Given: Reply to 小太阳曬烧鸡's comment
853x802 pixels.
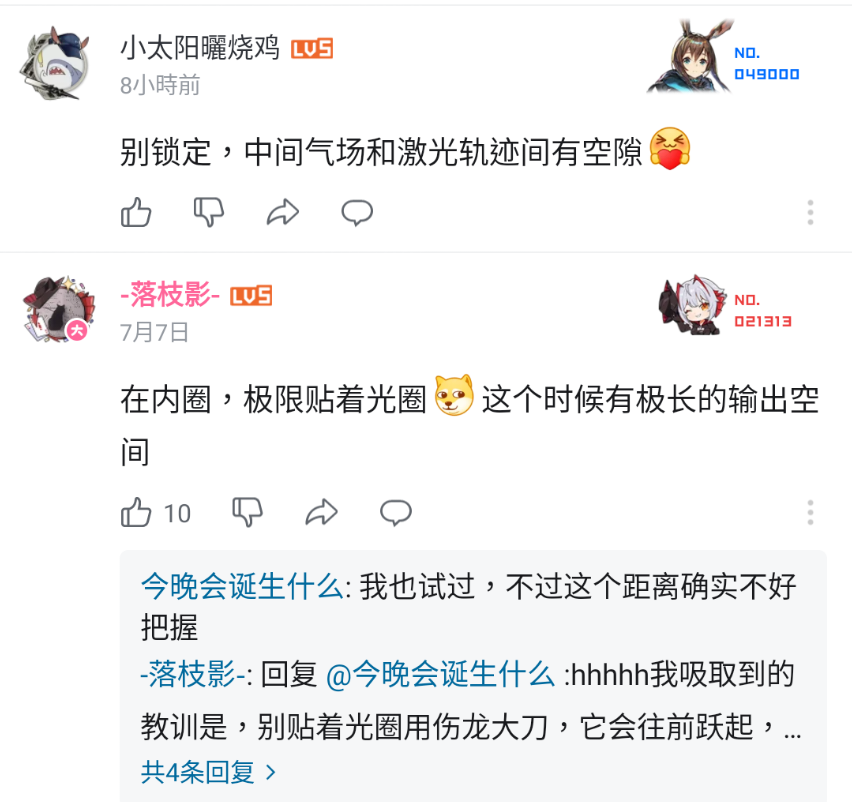Looking at the screenshot, I should [357, 212].
